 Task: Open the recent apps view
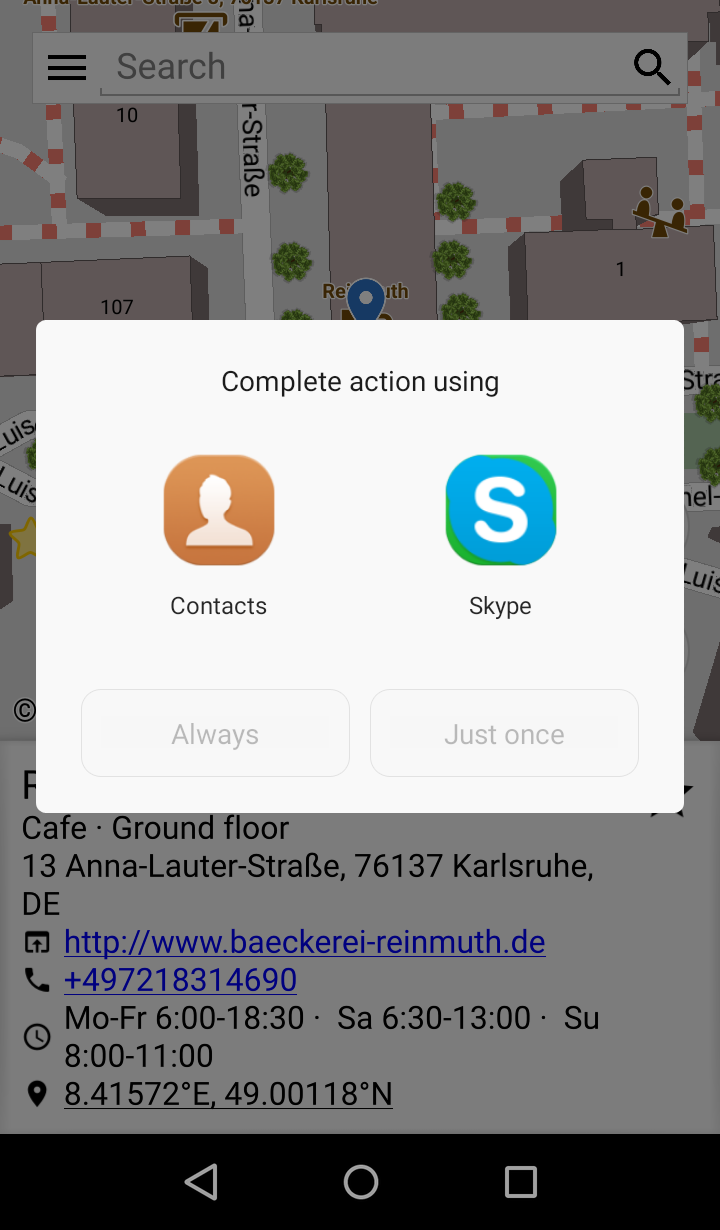click(520, 1182)
